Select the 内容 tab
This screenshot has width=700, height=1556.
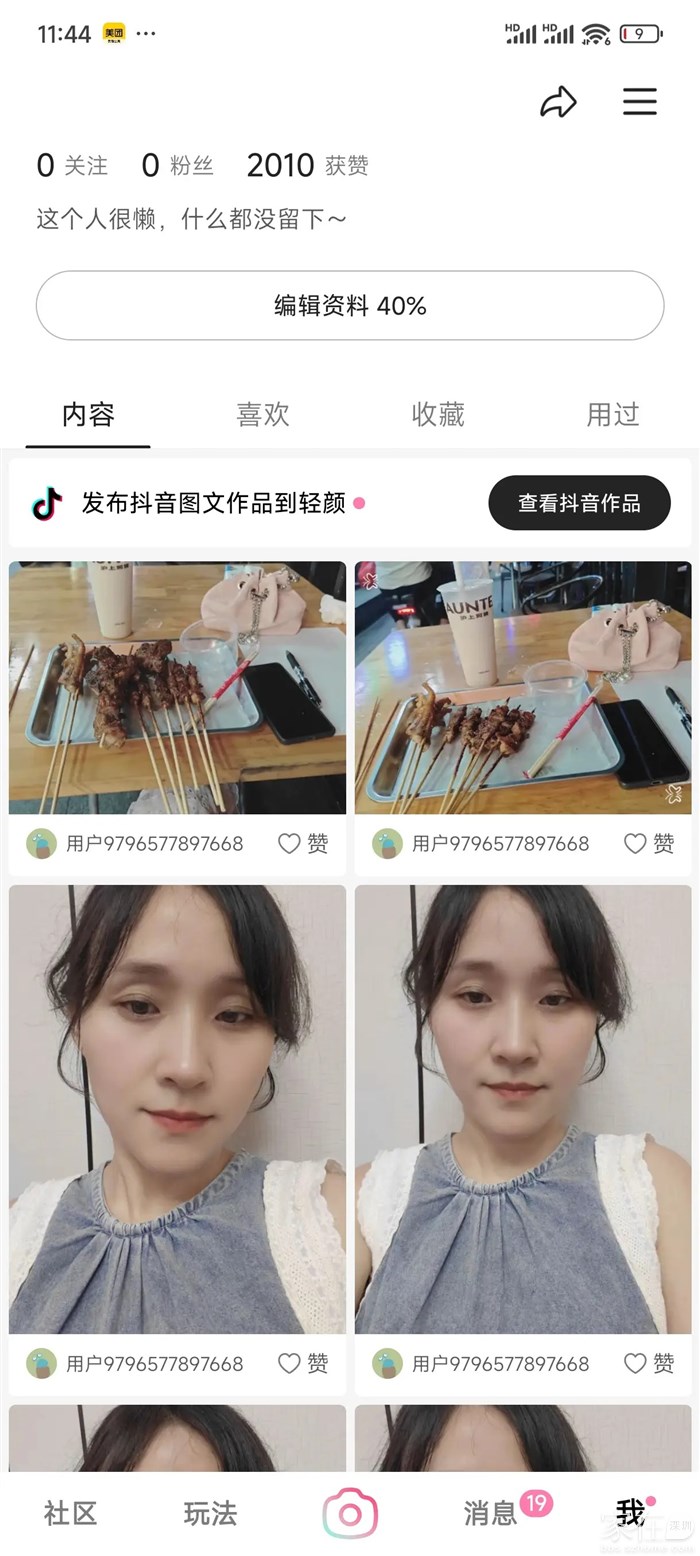[88, 414]
